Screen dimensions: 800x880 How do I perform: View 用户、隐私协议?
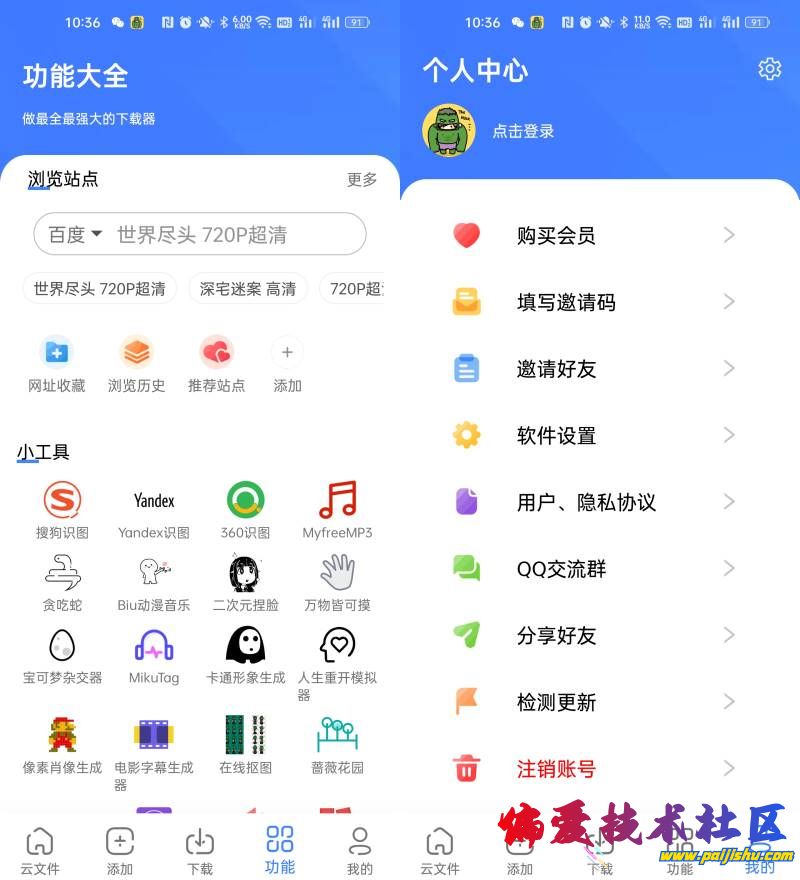coord(598,502)
